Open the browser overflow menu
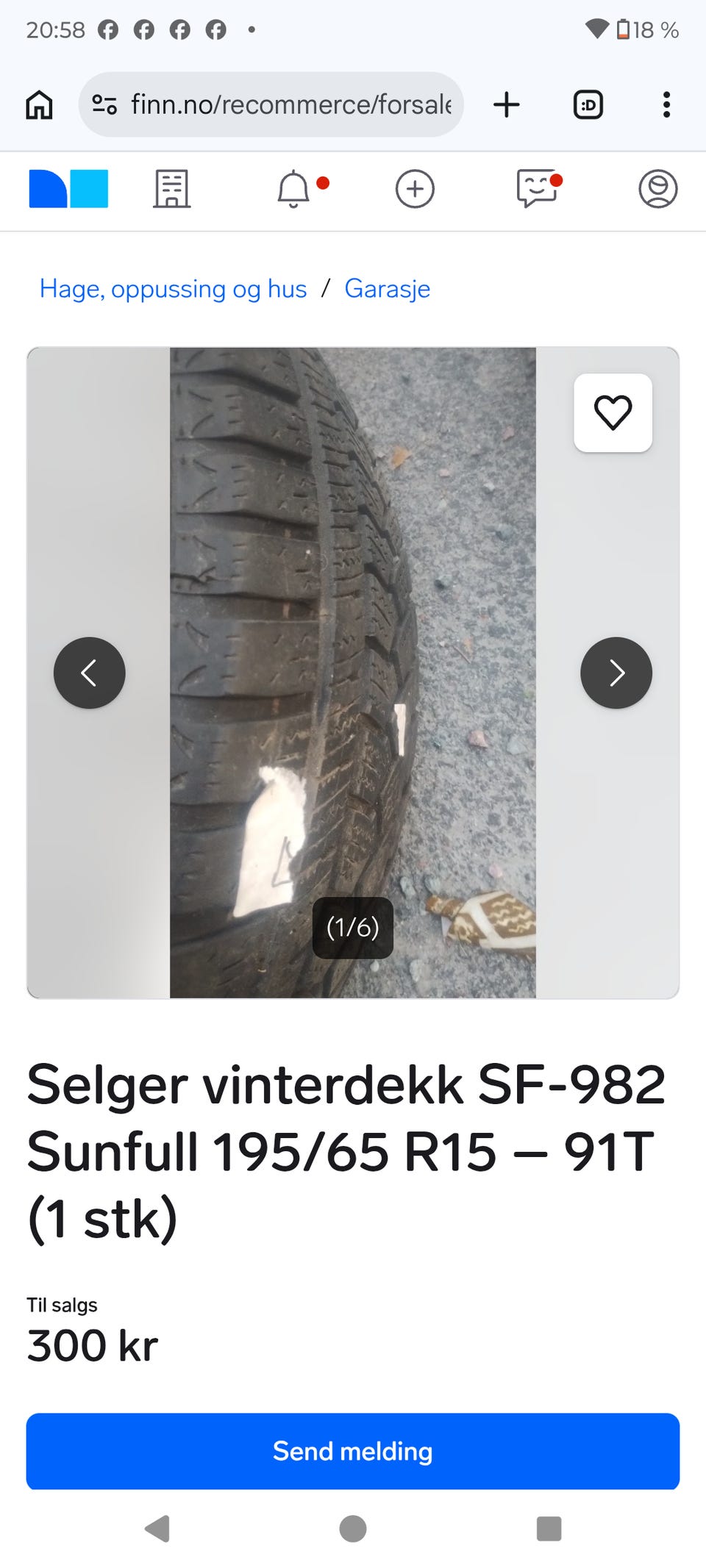The width and height of the screenshot is (706, 1568). 666,104
